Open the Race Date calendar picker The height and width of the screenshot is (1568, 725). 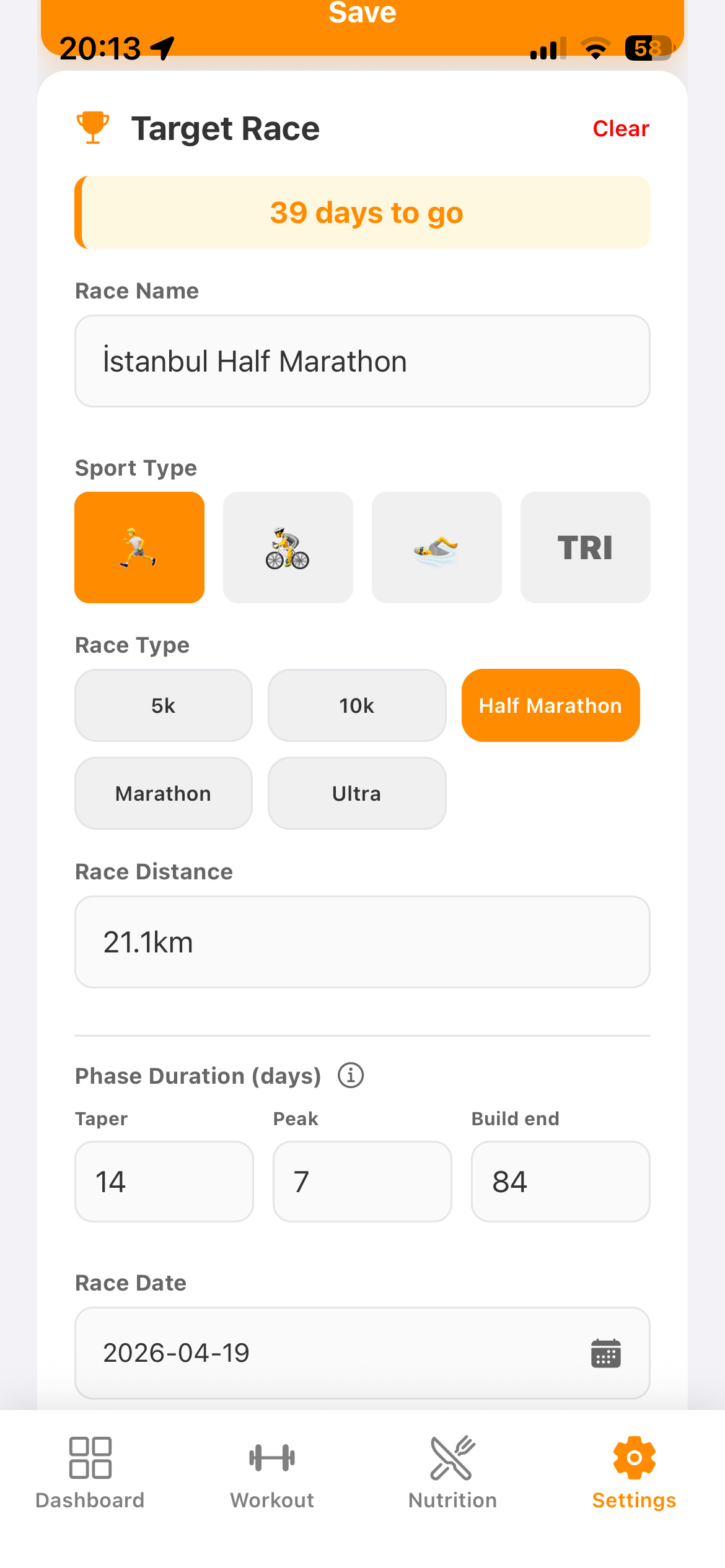click(605, 1353)
